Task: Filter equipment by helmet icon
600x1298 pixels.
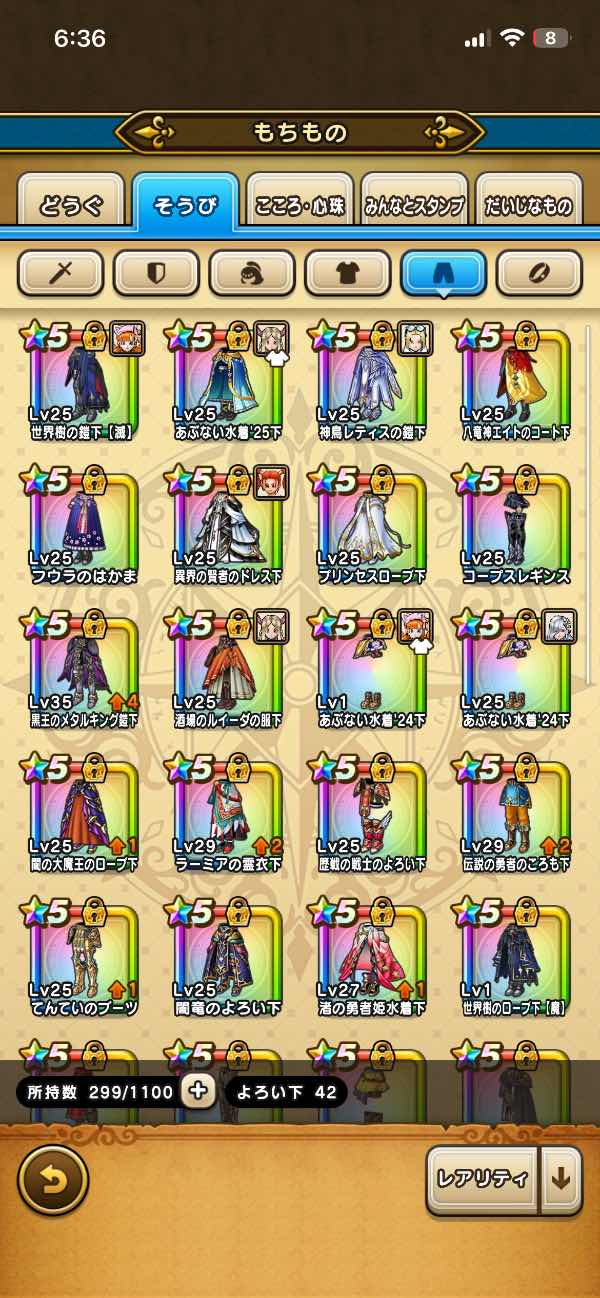Action: click(252, 272)
